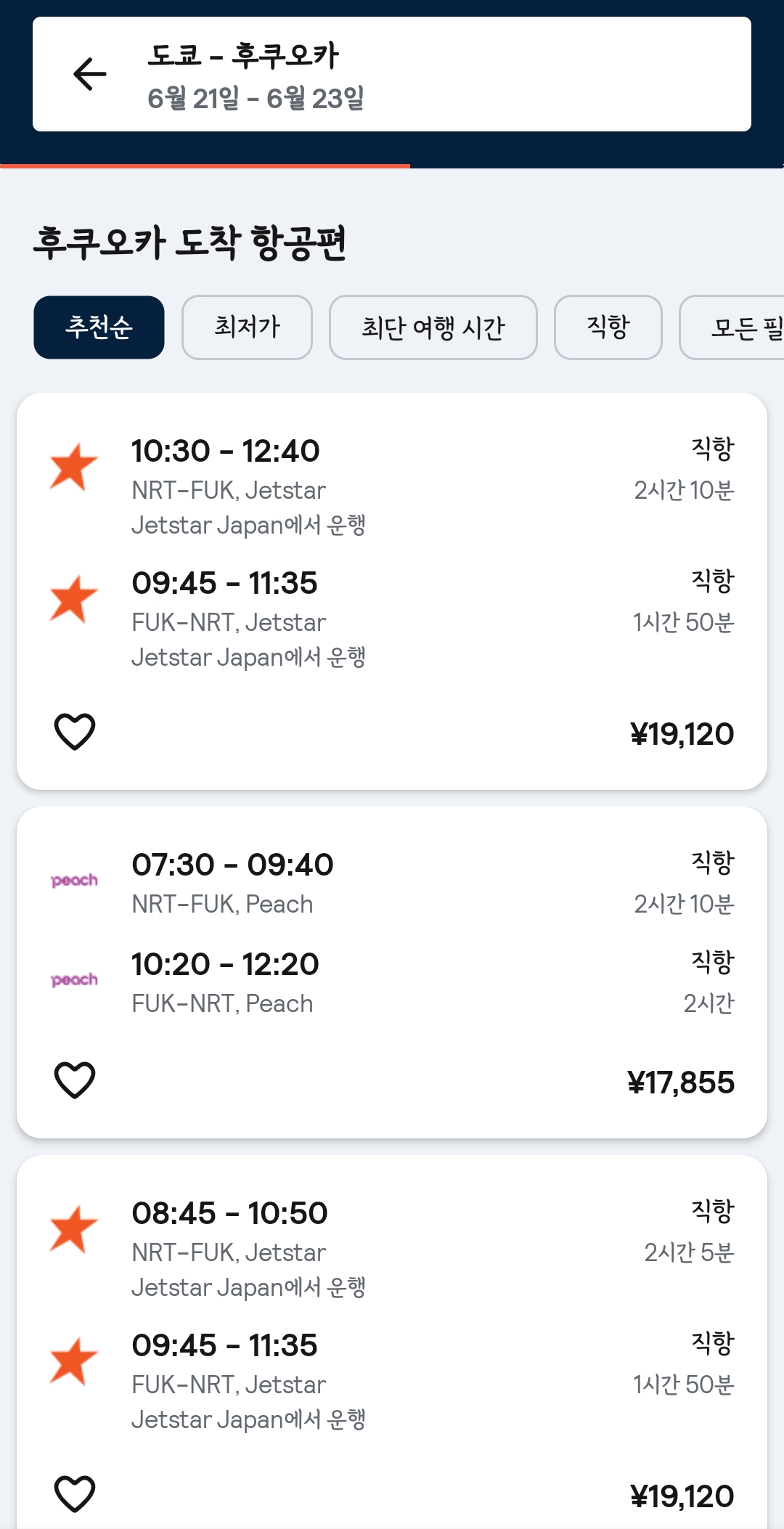The width and height of the screenshot is (784, 1529).
Task: Favorite the ¥17,855 Peach flight
Action: tap(75, 1080)
